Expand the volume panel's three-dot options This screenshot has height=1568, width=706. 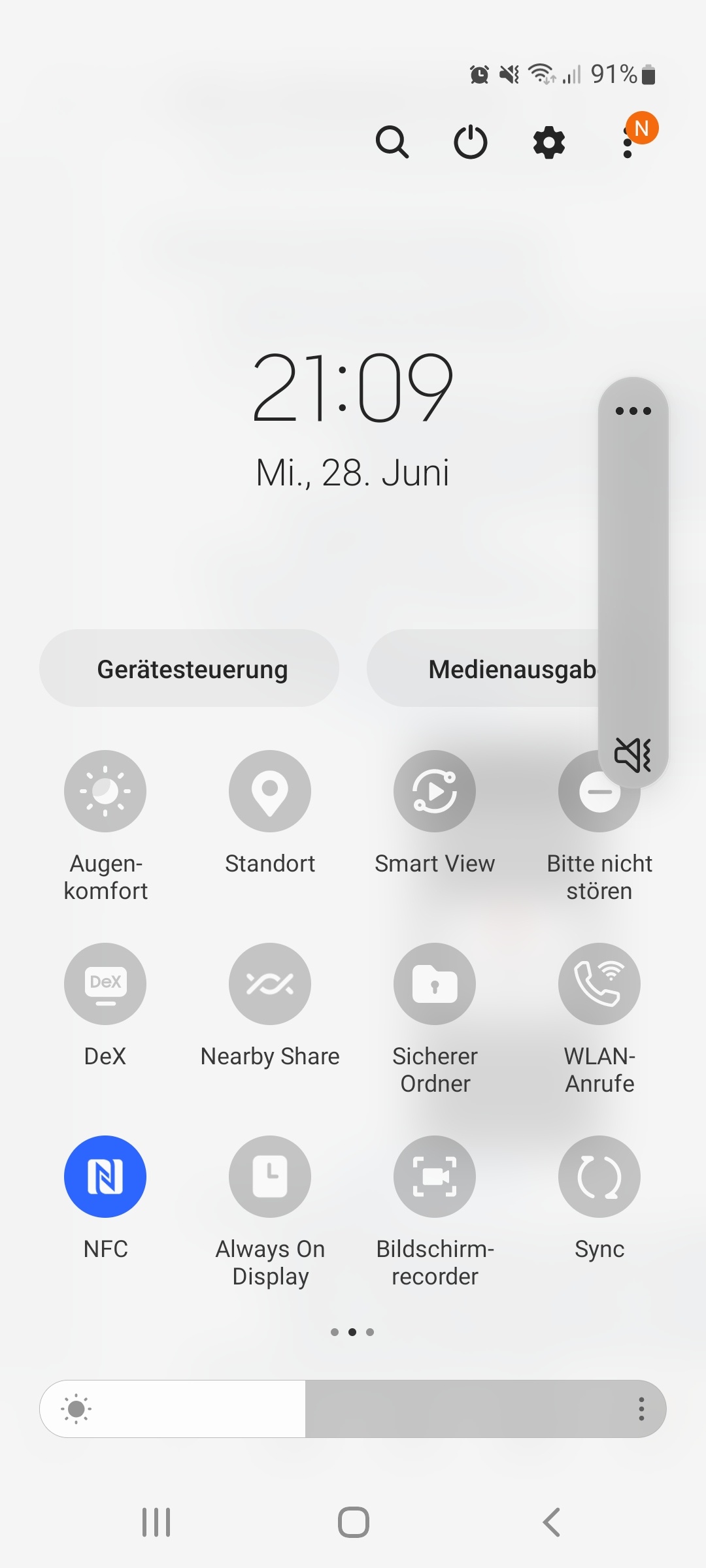pos(633,411)
